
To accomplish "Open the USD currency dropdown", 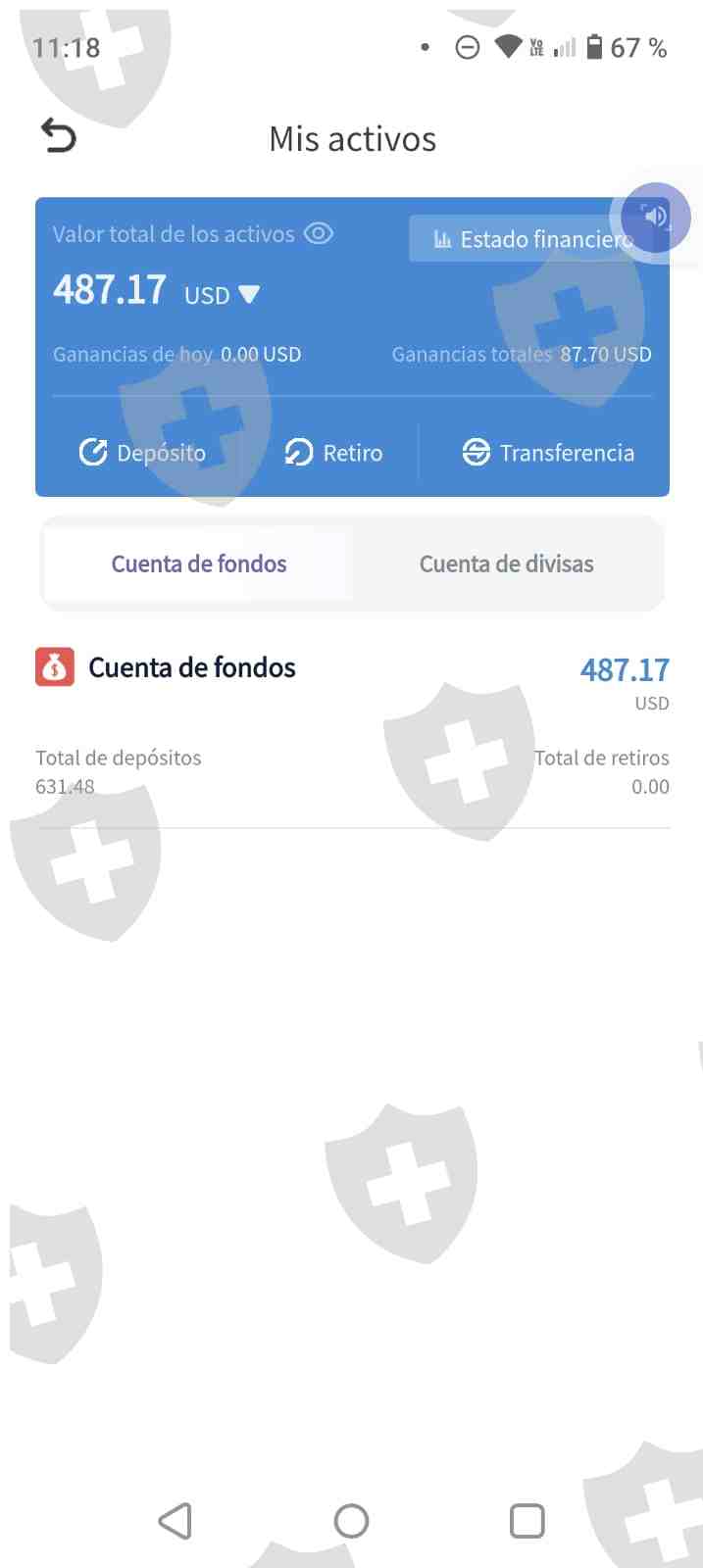I will click(x=249, y=294).
